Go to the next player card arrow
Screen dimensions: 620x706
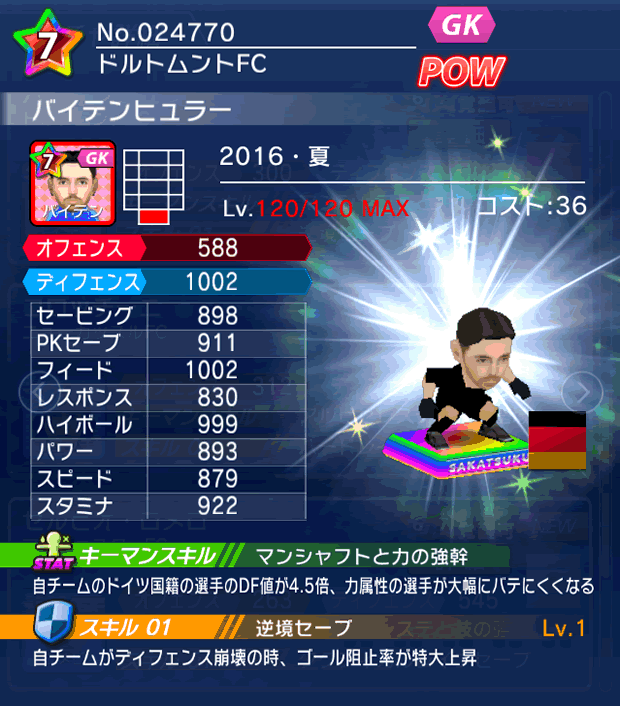click(x=577, y=390)
